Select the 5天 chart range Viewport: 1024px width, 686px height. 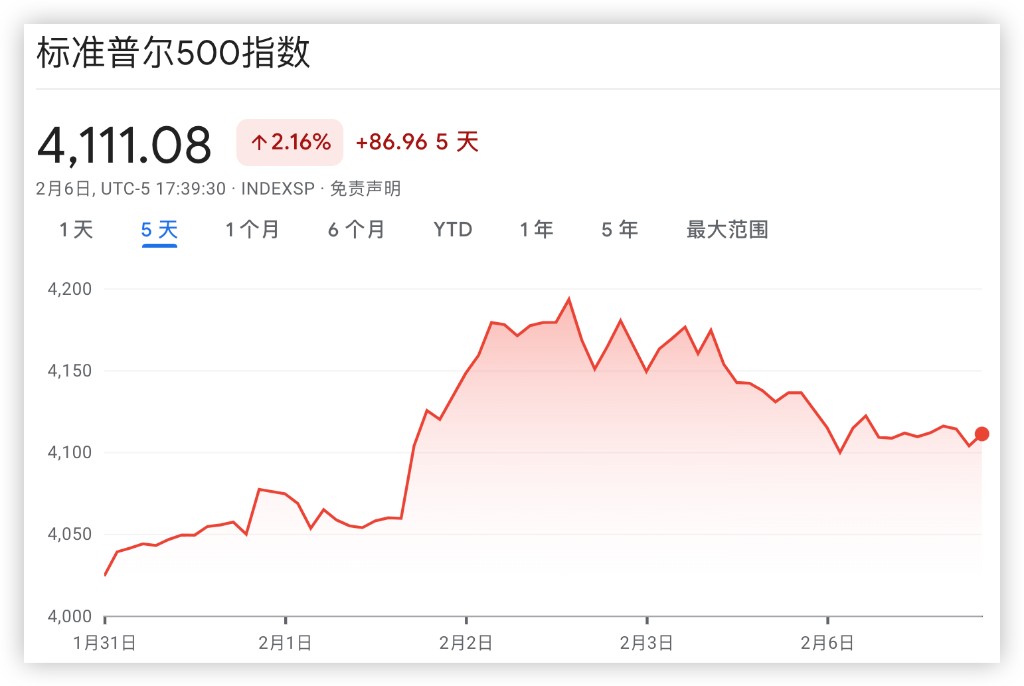point(159,230)
